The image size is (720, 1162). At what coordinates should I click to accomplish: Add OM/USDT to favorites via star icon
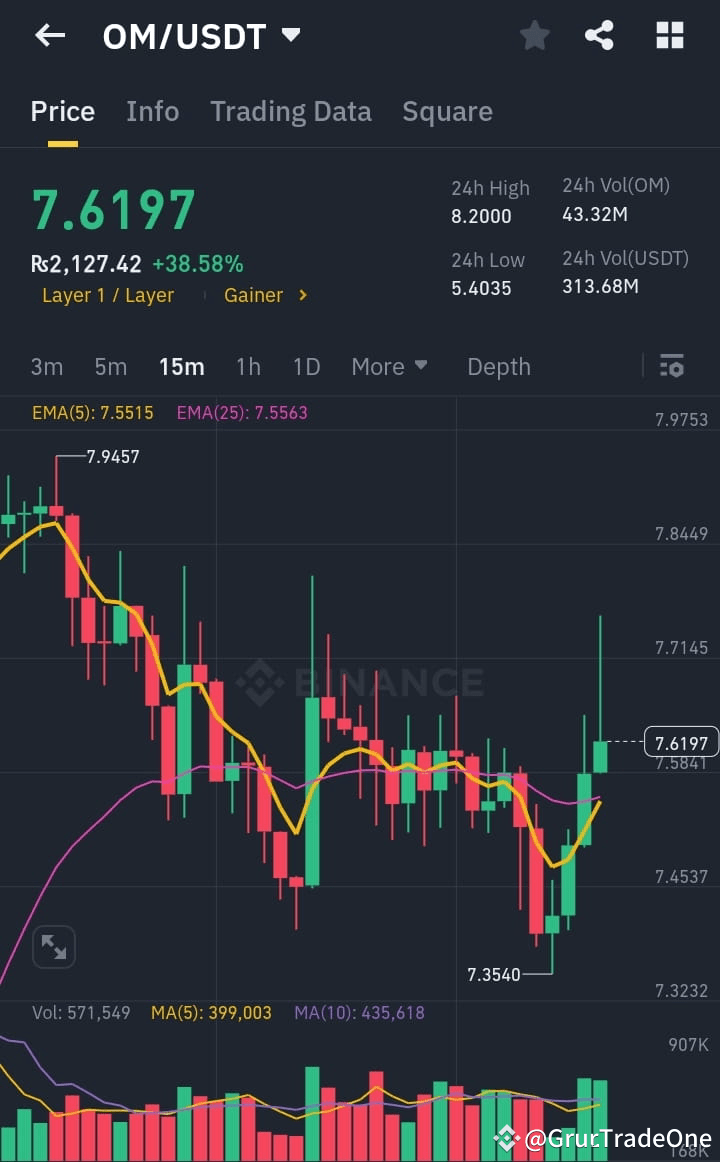coord(534,35)
